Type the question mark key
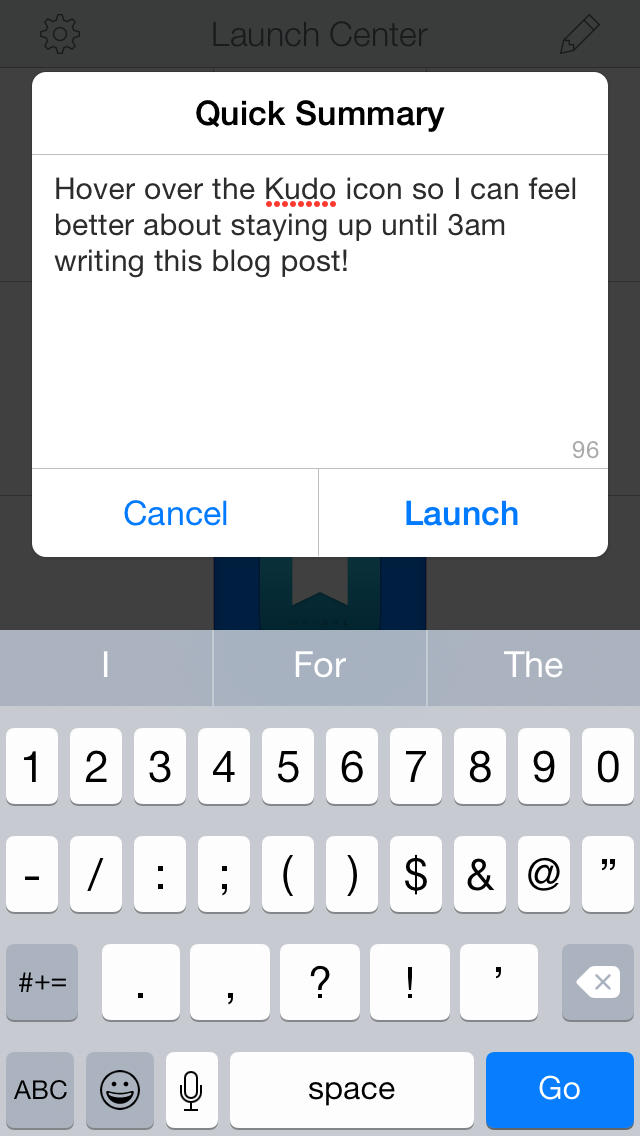Screen dimensions: 640x1136 tap(320, 982)
